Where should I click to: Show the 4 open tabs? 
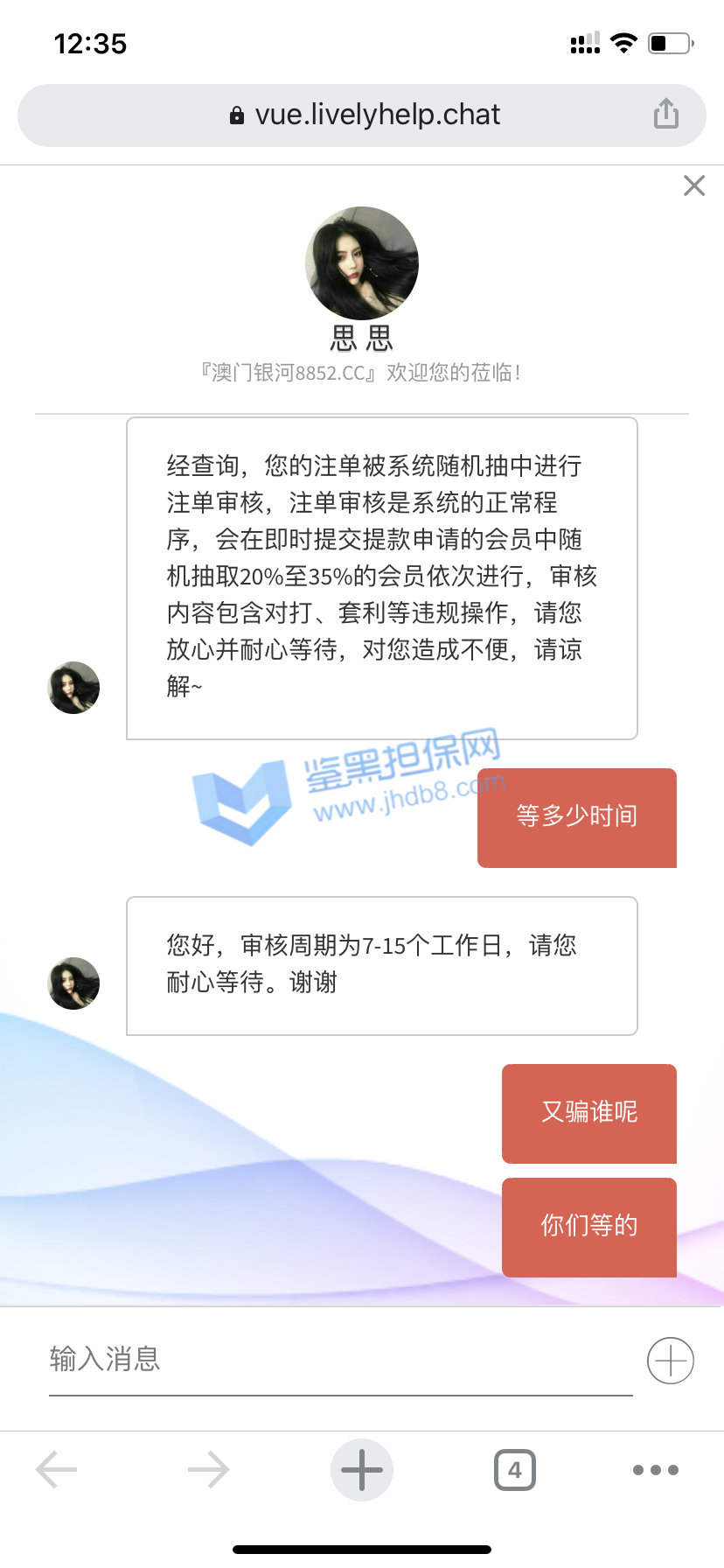coord(515,1470)
